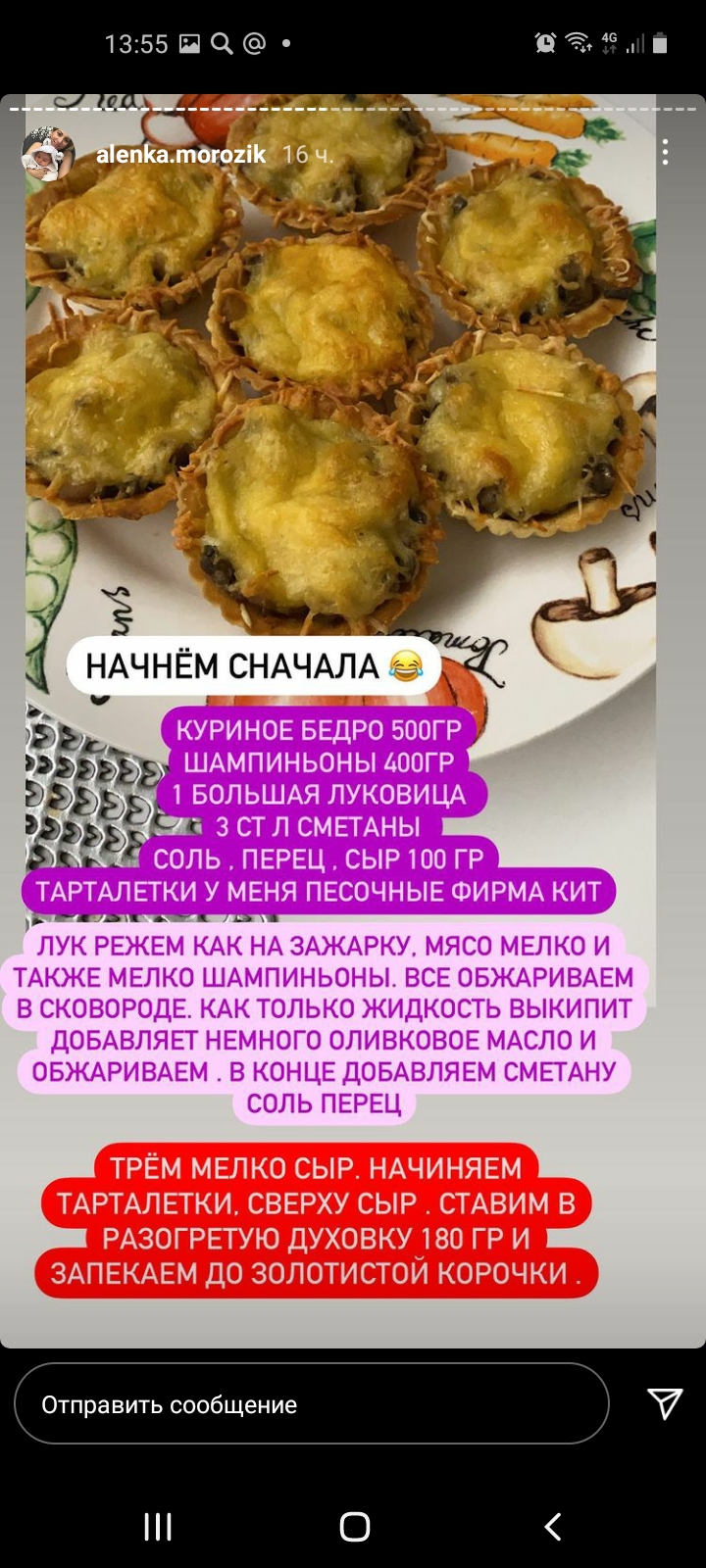Viewport: 706px width, 1568px height.
Task: Open alenka.morozik's profile picture
Action: point(49,152)
